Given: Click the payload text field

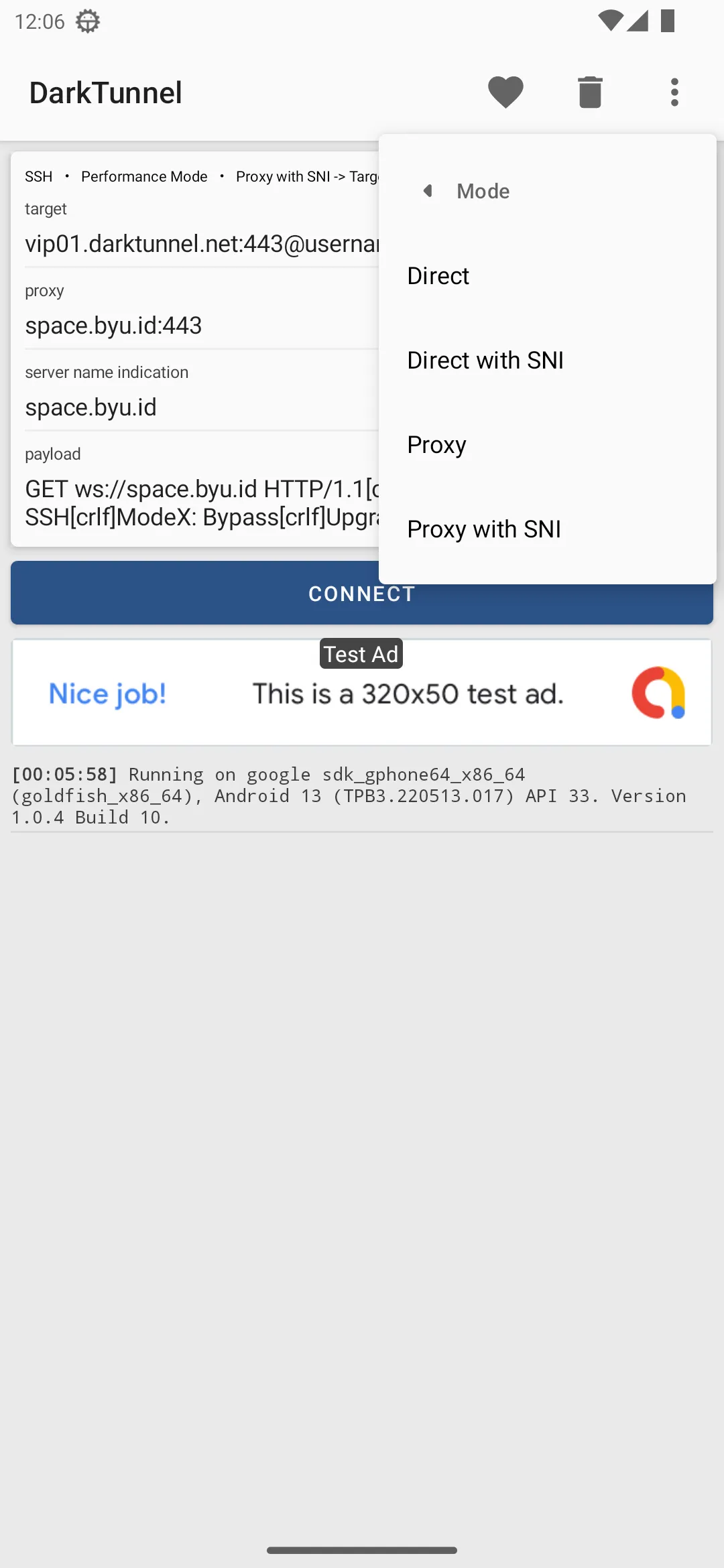Looking at the screenshot, I should (x=201, y=503).
